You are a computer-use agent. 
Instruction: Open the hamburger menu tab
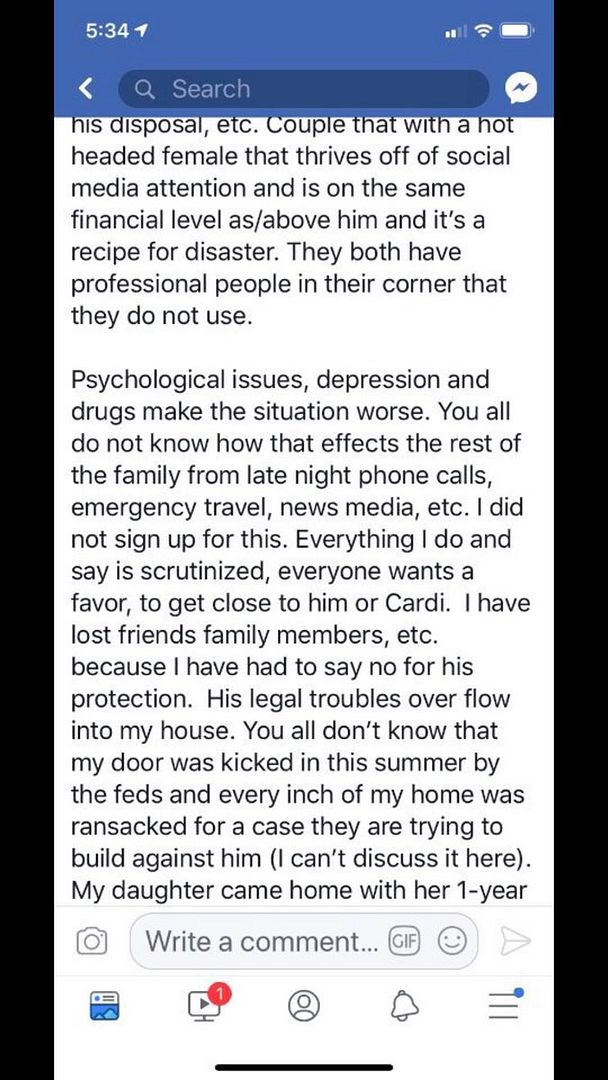[x=506, y=1004]
